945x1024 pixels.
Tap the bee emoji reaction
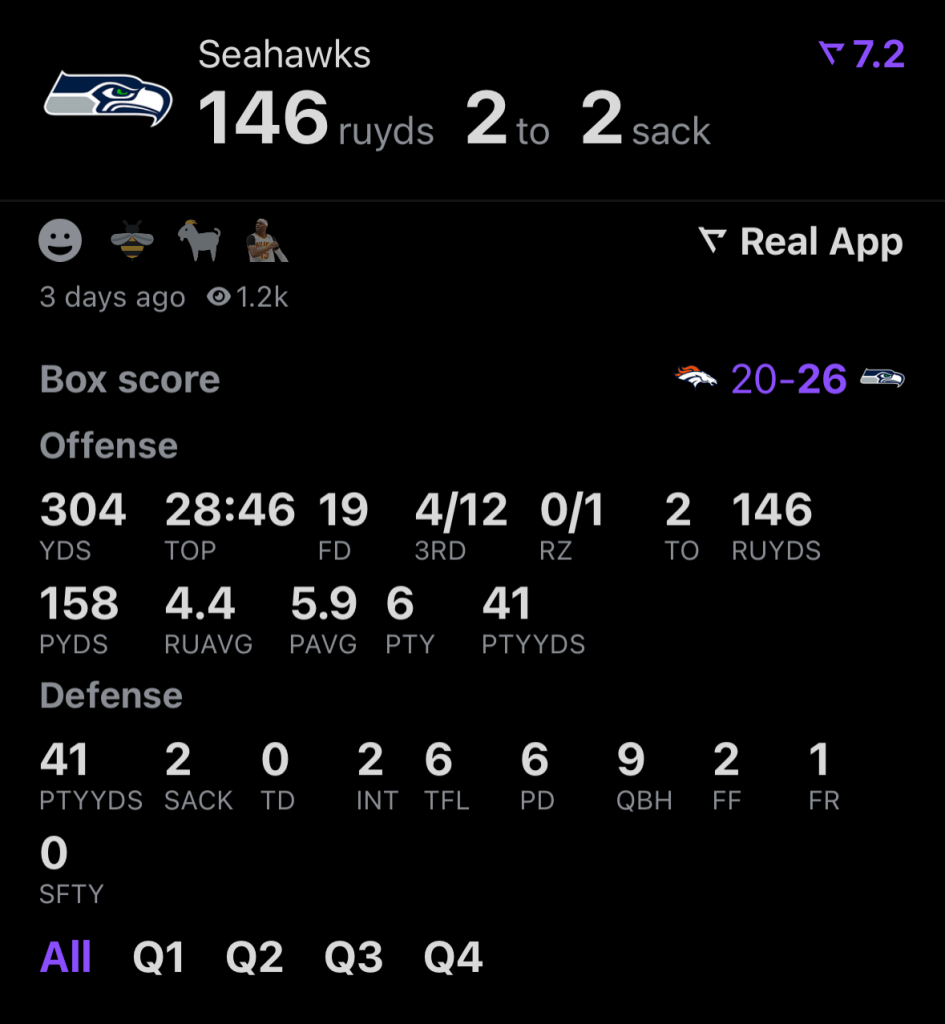pyautogui.click(x=132, y=241)
